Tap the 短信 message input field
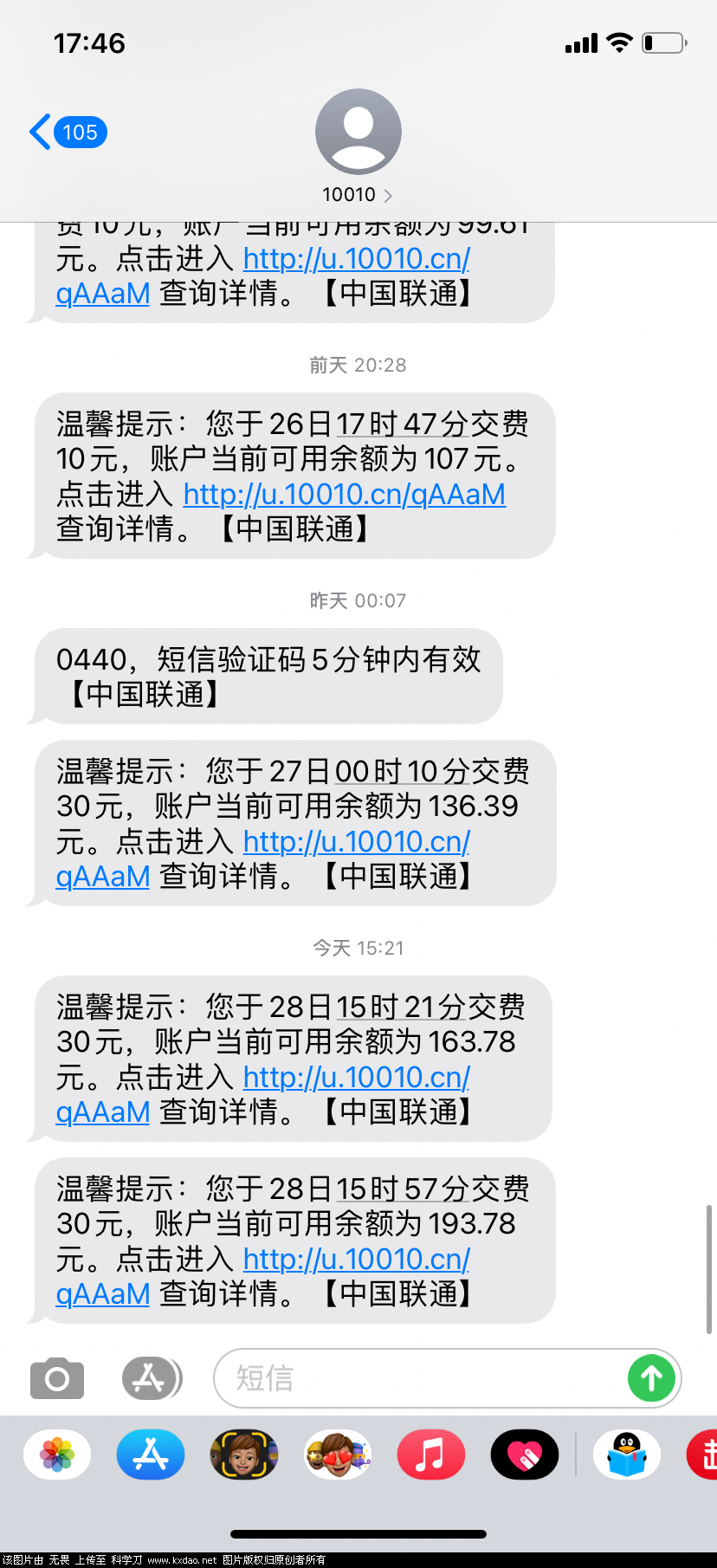The height and width of the screenshot is (1568, 717). coord(390,1377)
